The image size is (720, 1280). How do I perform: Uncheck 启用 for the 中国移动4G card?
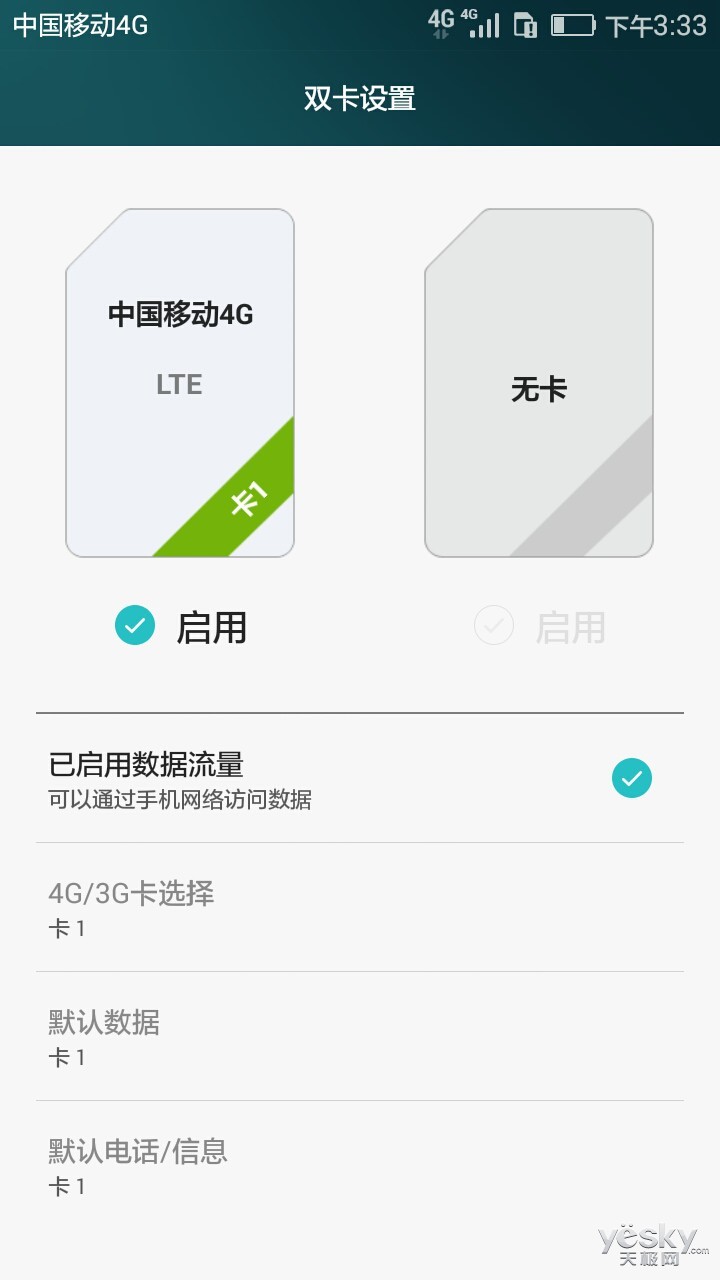pyautogui.click(x=135, y=626)
